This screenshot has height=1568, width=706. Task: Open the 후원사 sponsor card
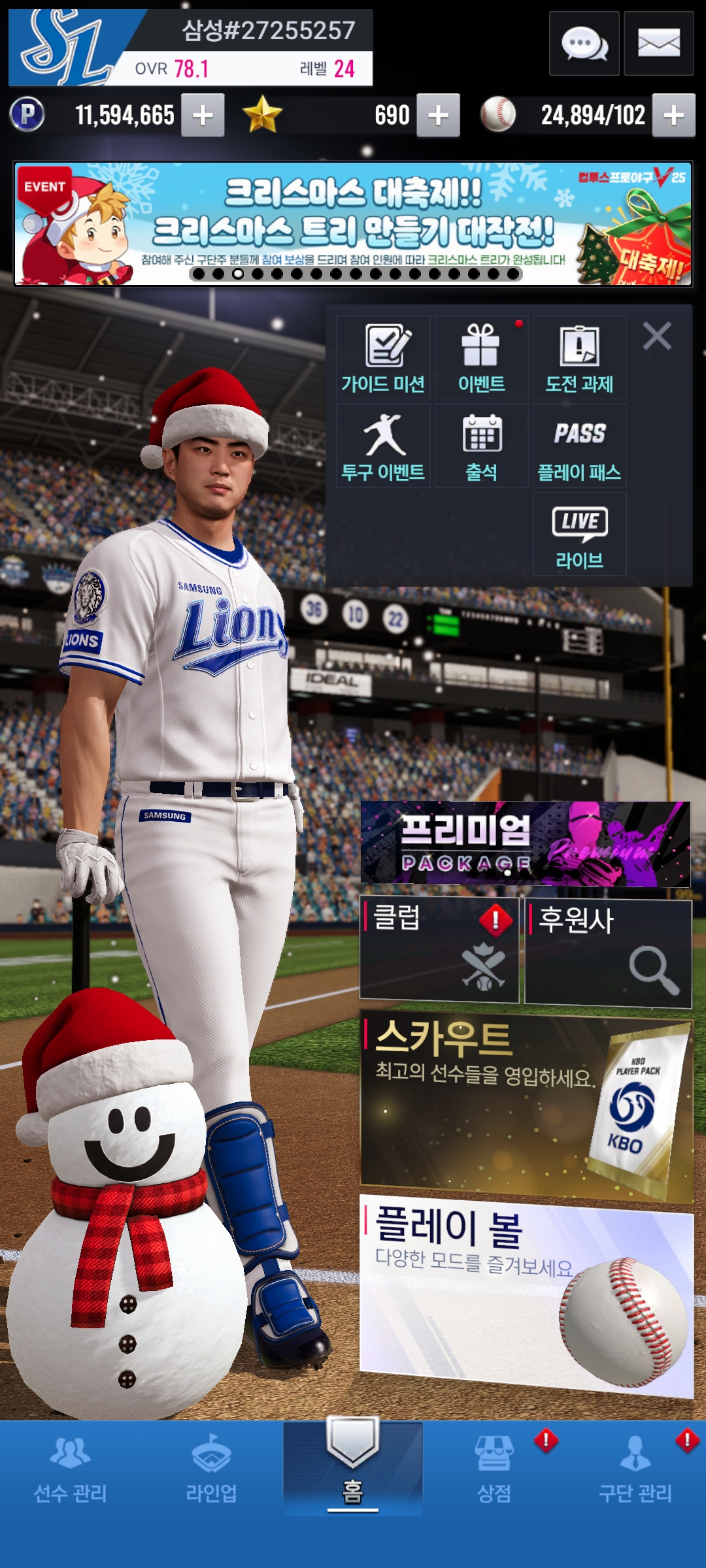[x=608, y=953]
